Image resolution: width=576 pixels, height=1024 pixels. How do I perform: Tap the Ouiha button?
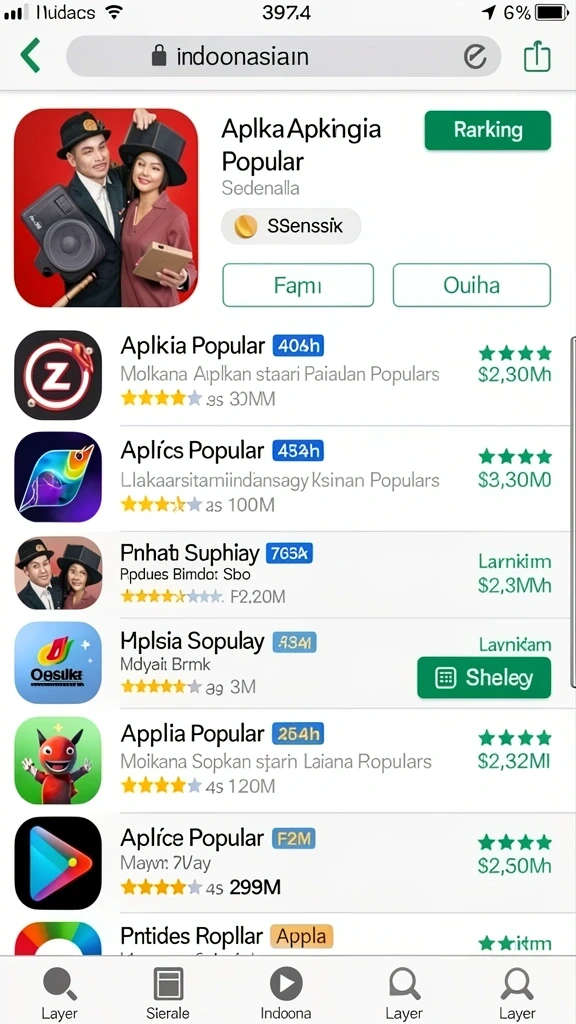472,285
